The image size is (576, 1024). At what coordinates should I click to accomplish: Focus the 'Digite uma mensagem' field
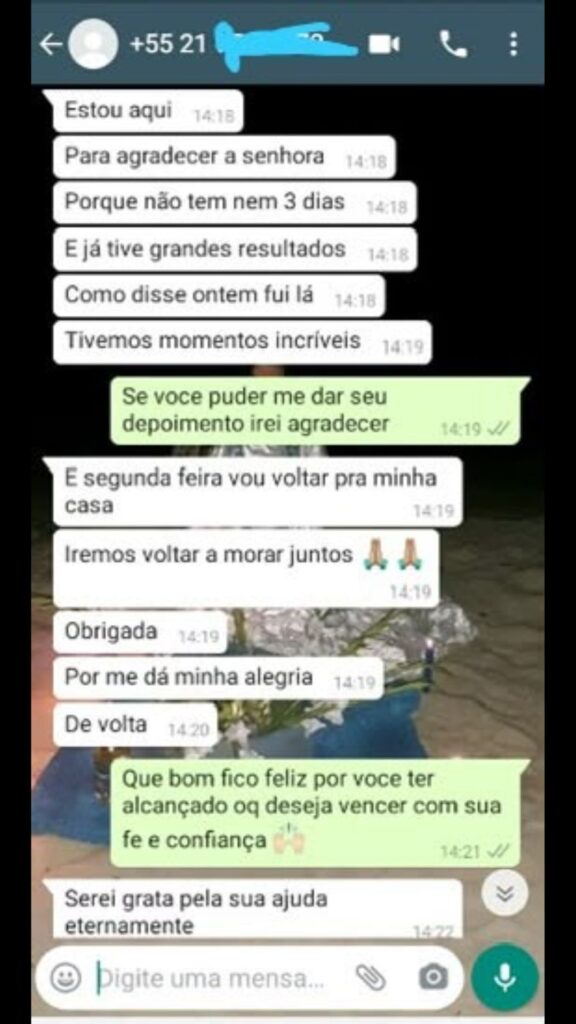click(211, 978)
